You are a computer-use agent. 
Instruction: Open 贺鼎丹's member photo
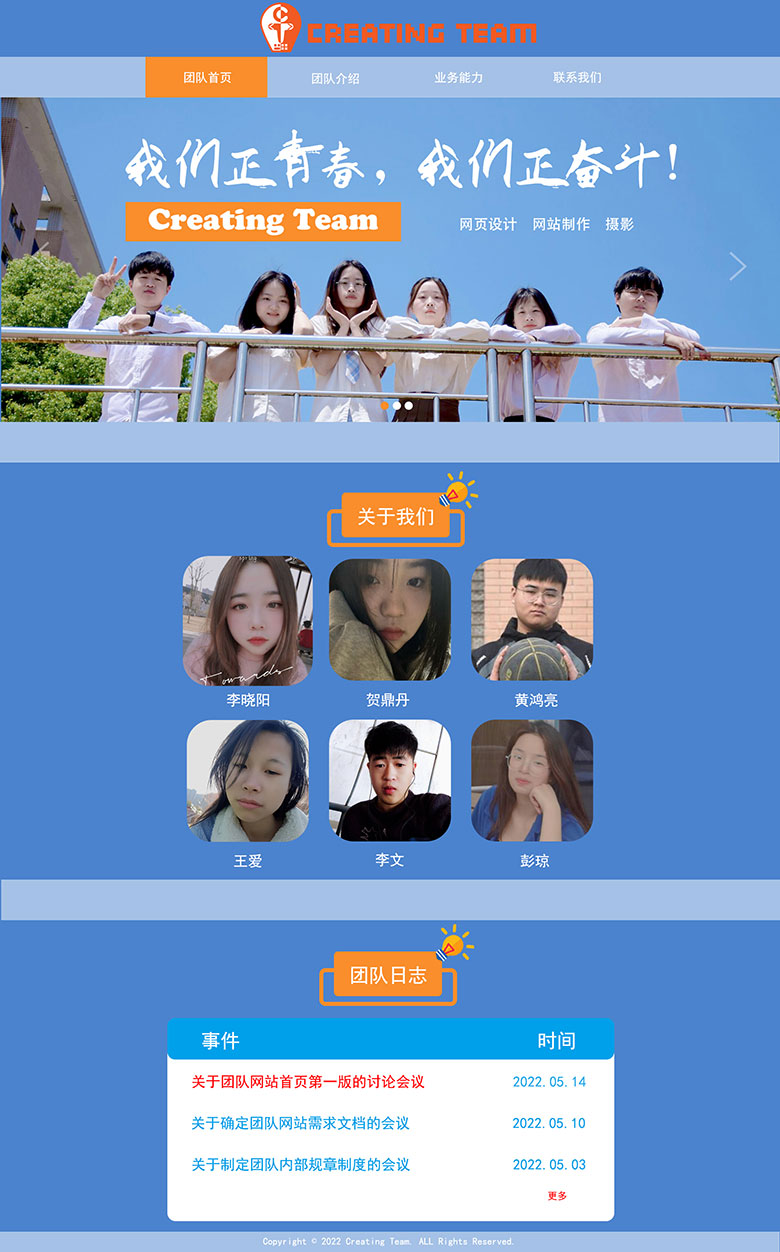tap(390, 620)
